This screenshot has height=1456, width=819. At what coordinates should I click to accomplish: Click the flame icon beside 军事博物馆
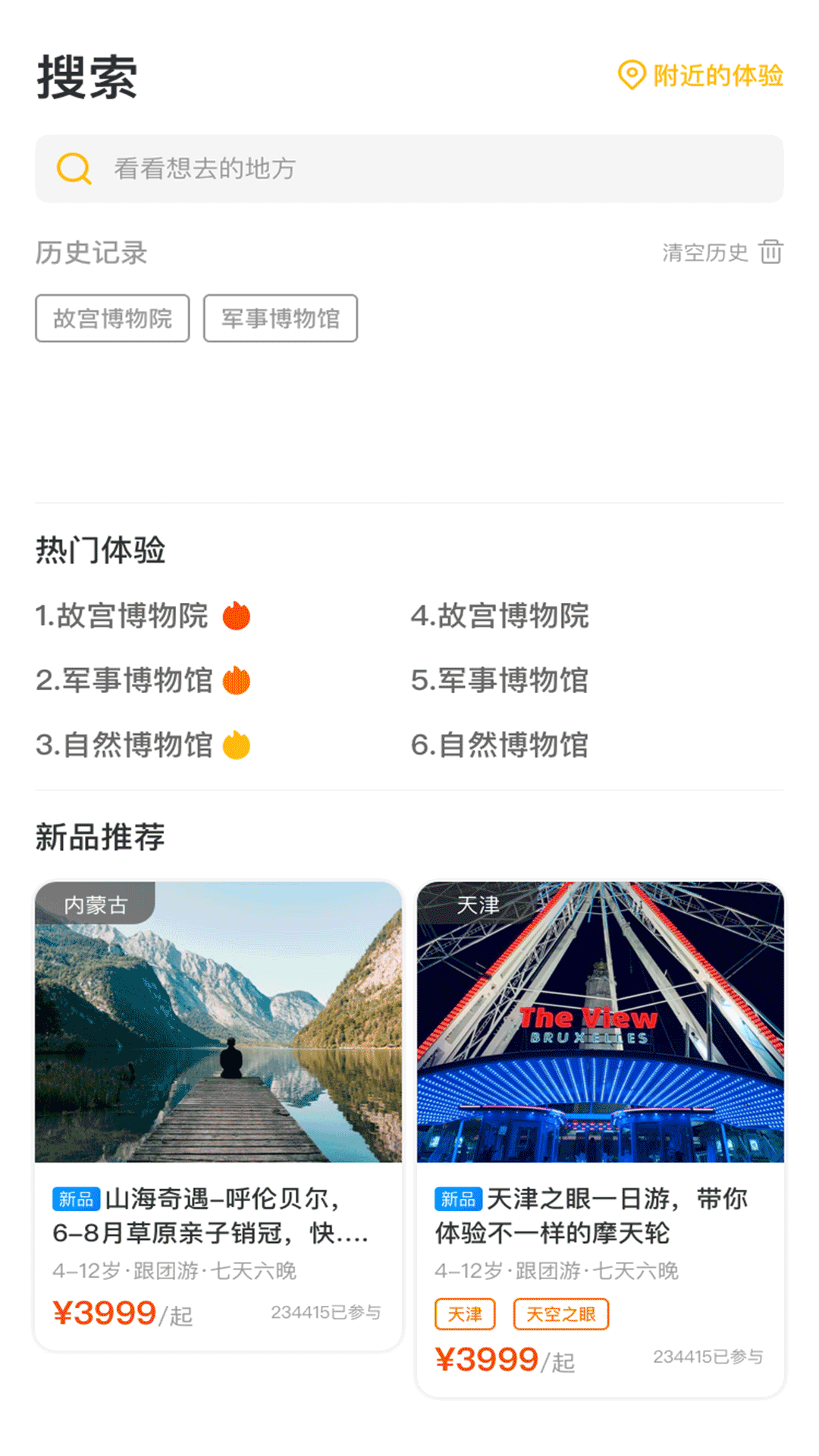click(x=235, y=680)
